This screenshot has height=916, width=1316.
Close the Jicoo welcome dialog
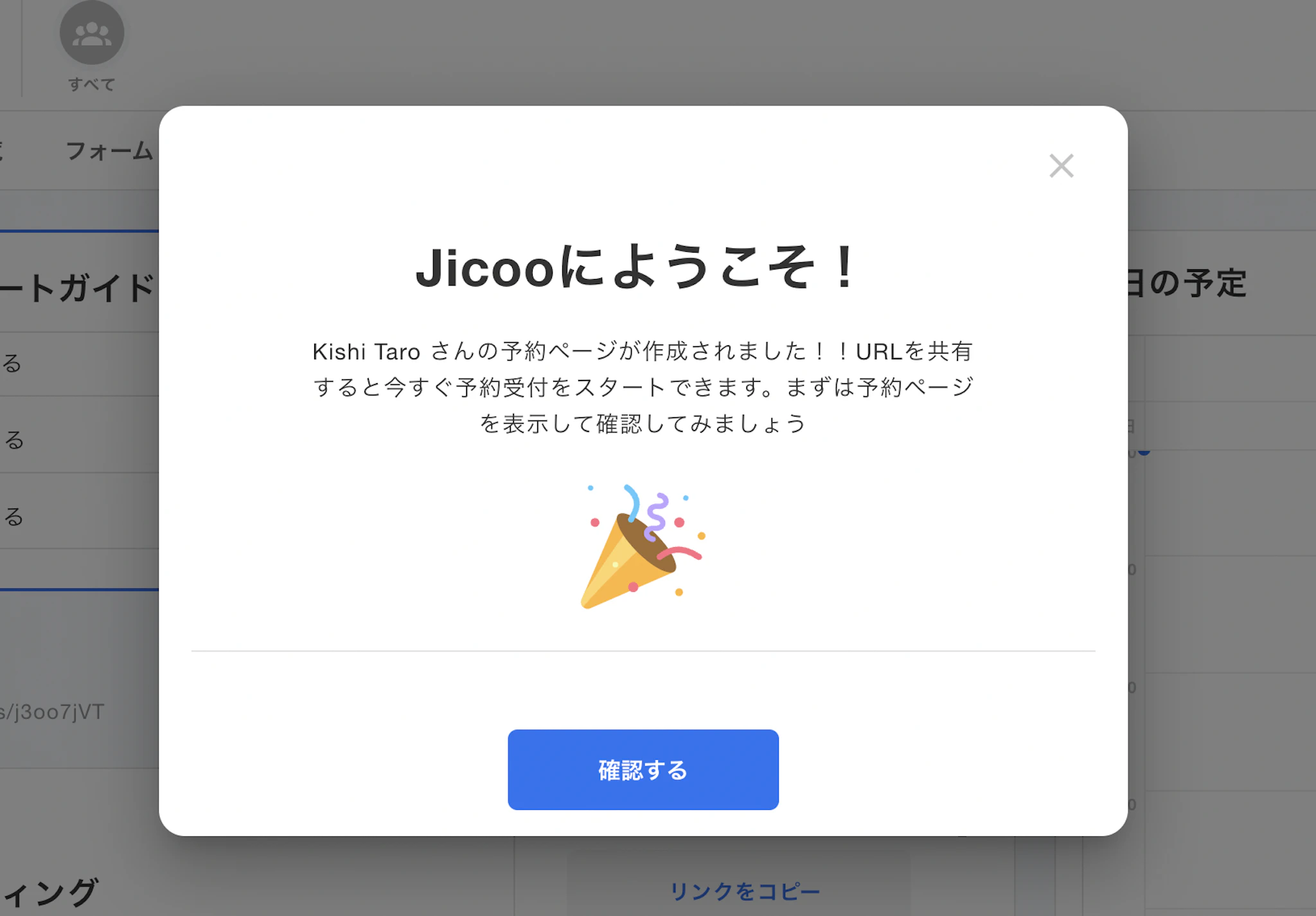(1061, 166)
